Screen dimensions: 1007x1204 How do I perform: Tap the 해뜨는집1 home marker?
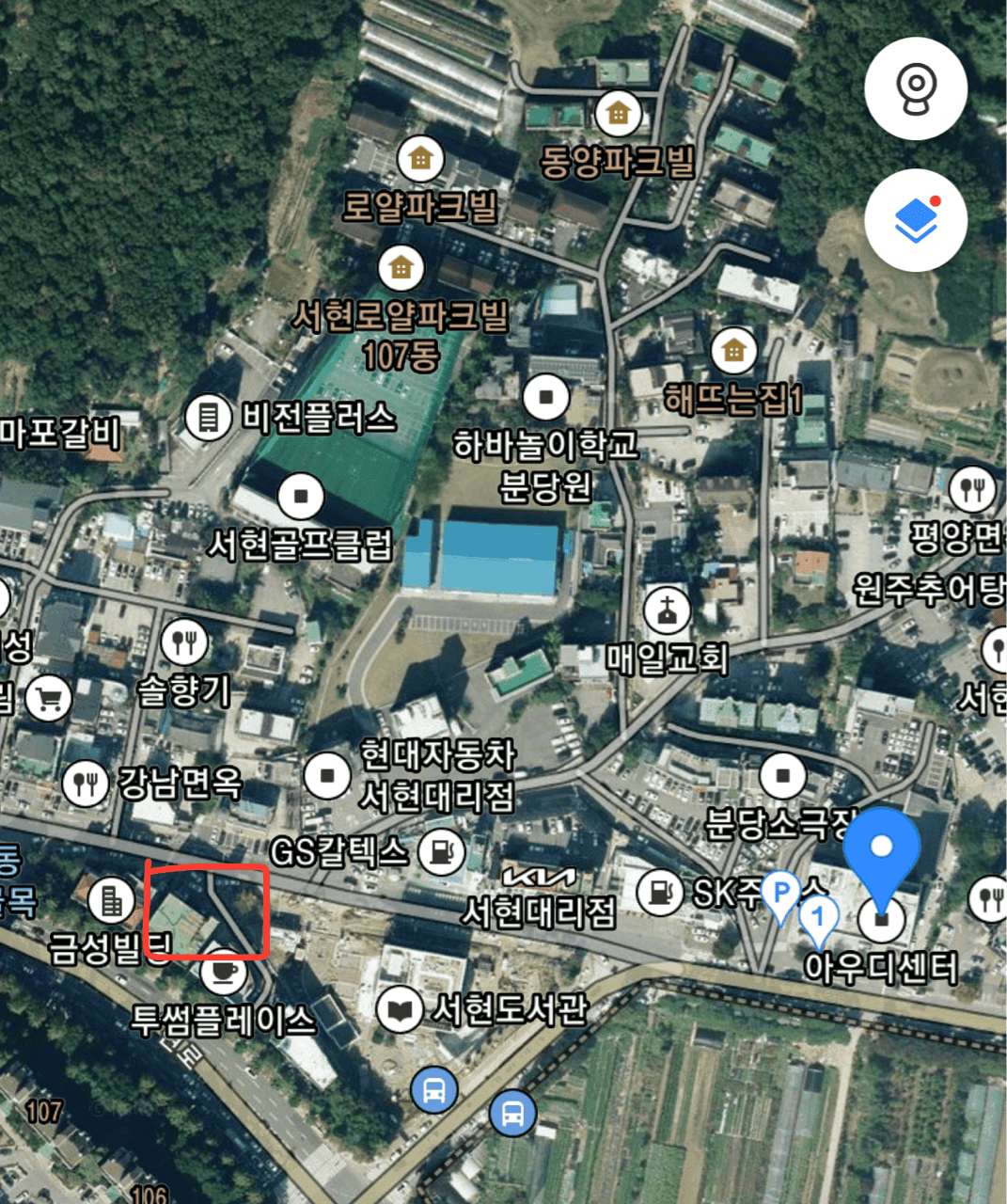733,351
